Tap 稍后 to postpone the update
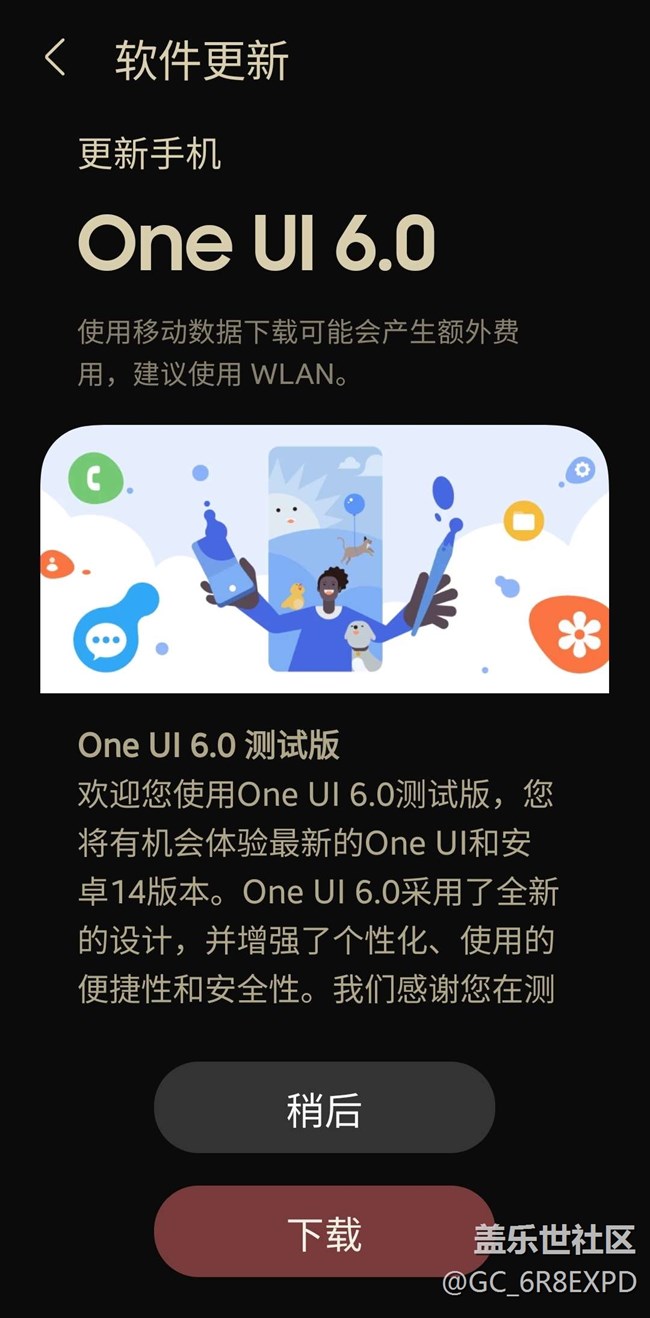Screen dimensions: 650x1318 click(x=324, y=1108)
